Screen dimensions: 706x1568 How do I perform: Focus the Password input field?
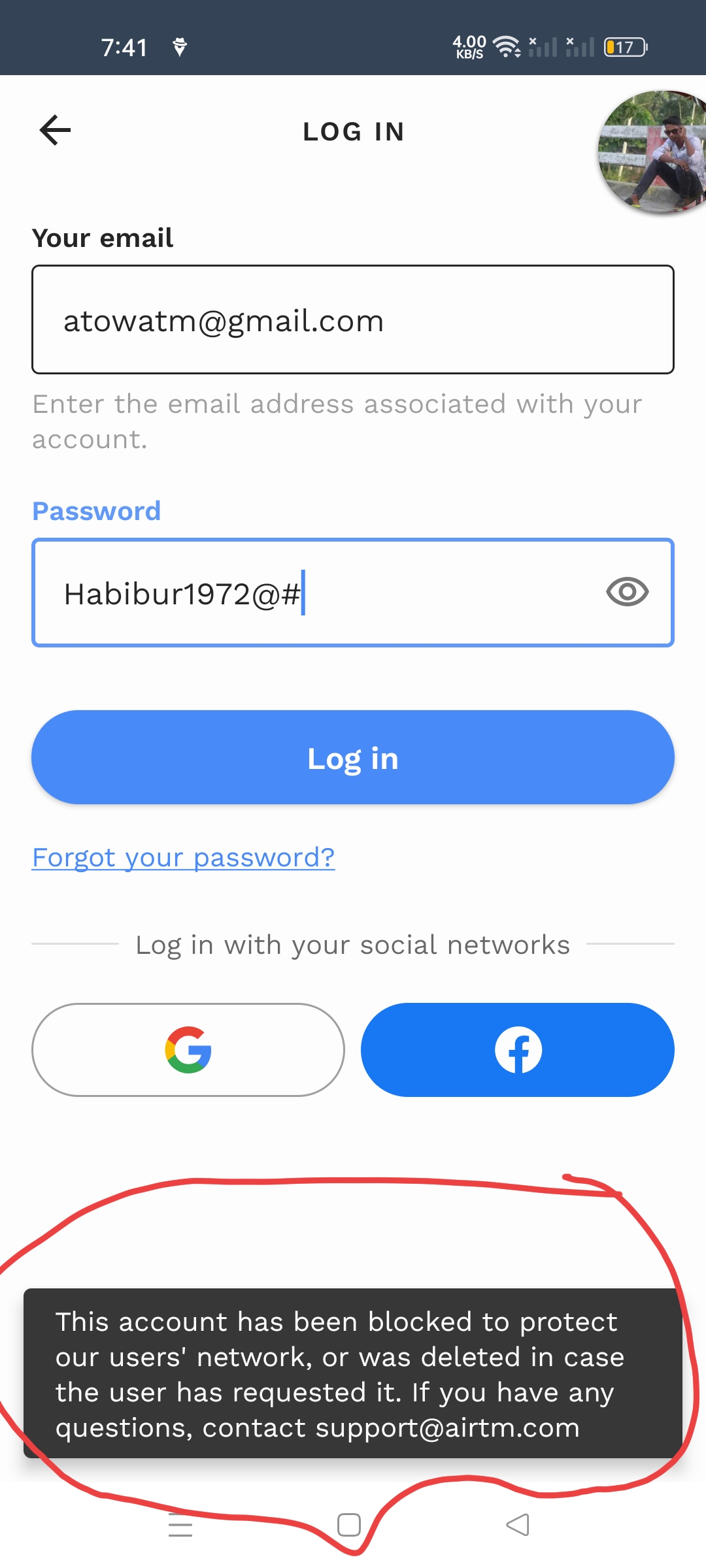(353, 593)
